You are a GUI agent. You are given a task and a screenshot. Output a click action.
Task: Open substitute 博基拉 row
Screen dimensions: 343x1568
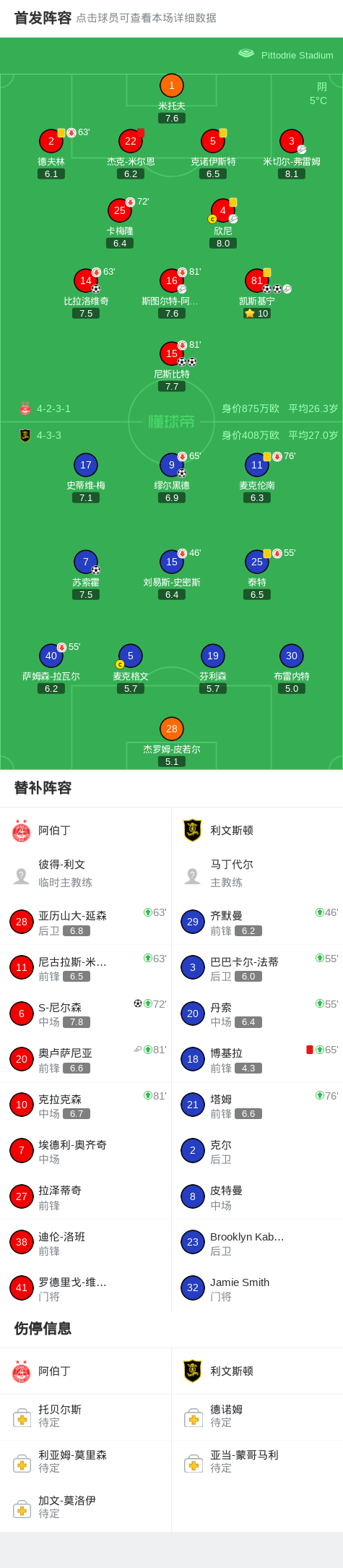pos(257,1059)
